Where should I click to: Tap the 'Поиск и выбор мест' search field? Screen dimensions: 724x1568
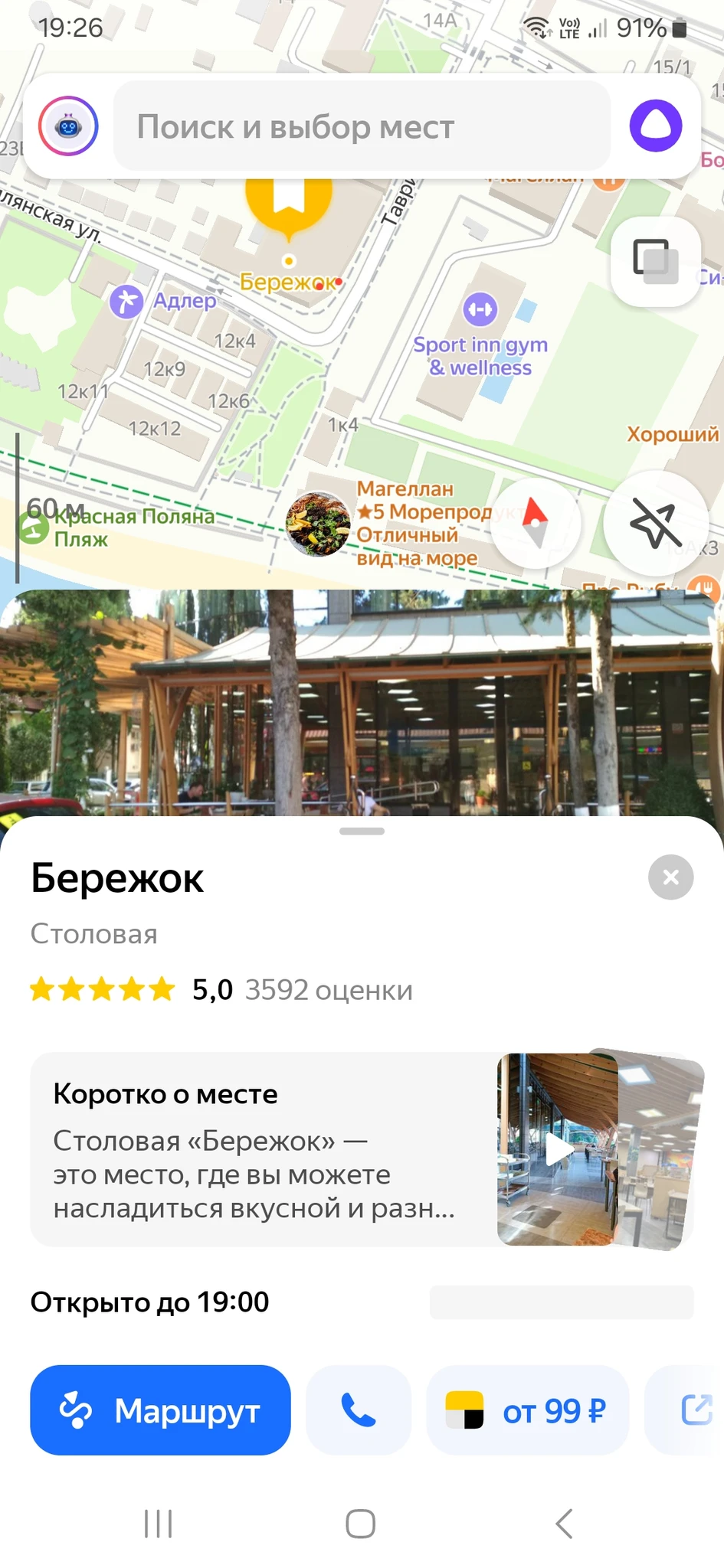(362, 126)
